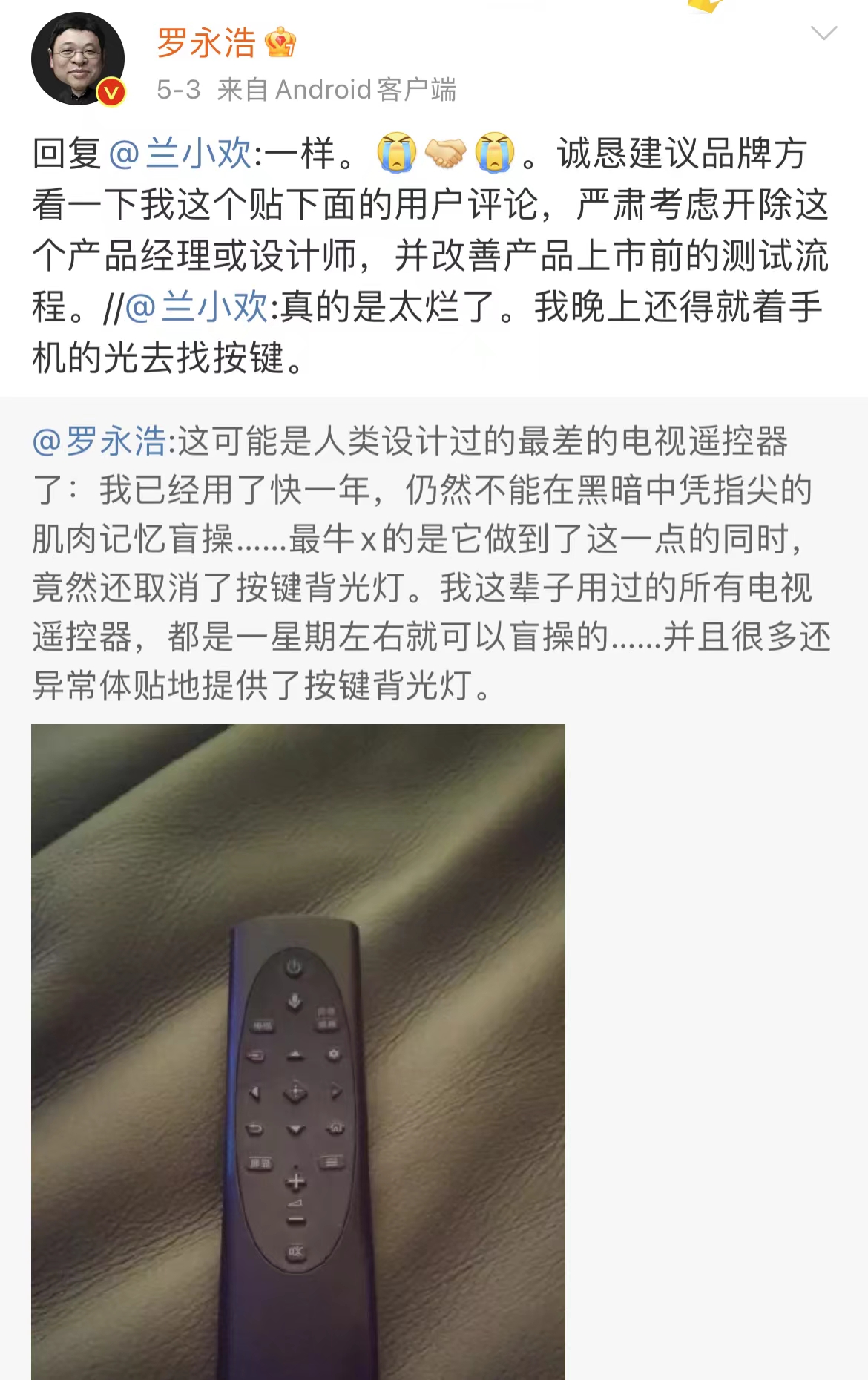View the remote control photo in full size

point(297,1051)
